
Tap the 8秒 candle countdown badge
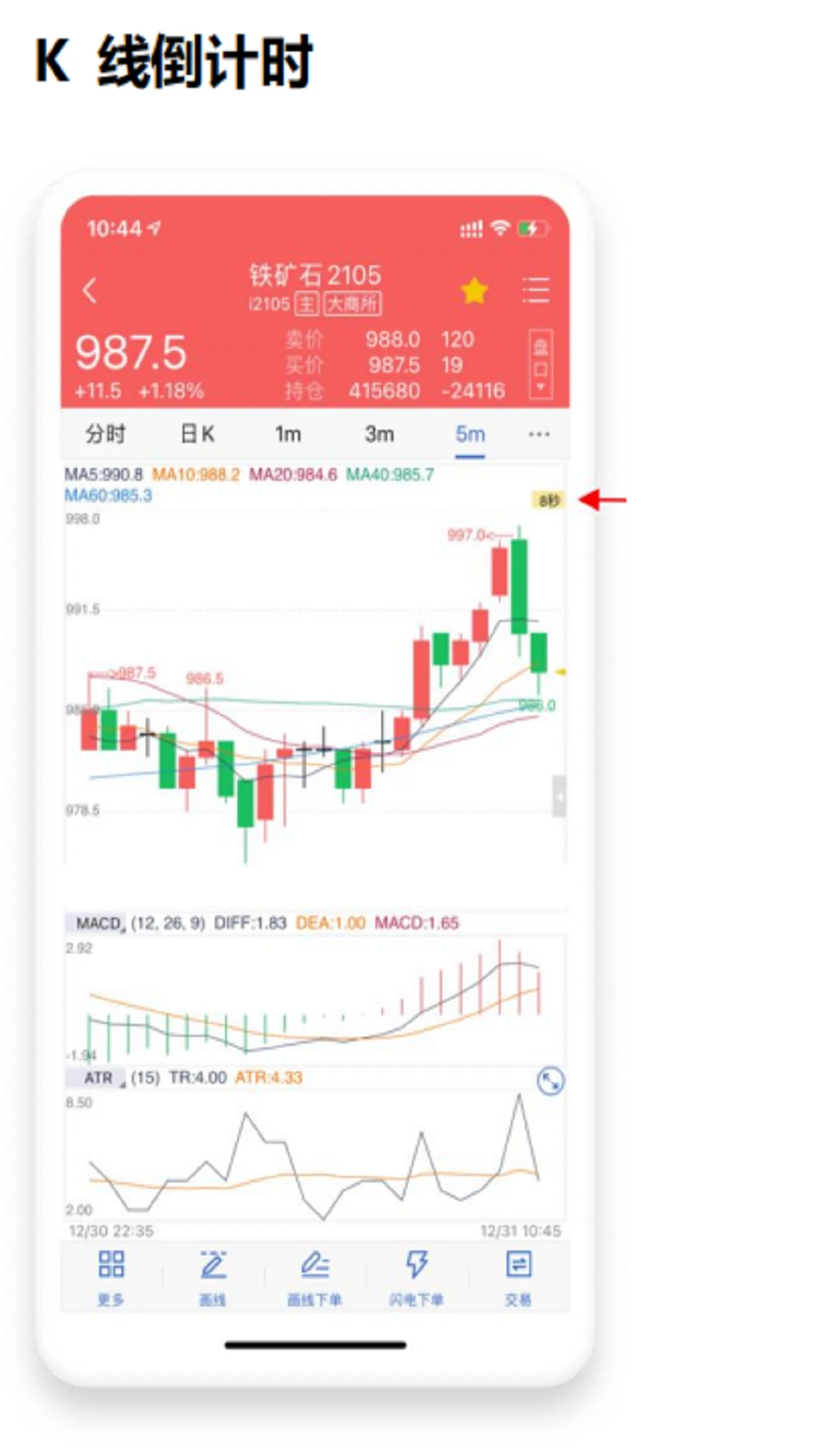[548, 501]
